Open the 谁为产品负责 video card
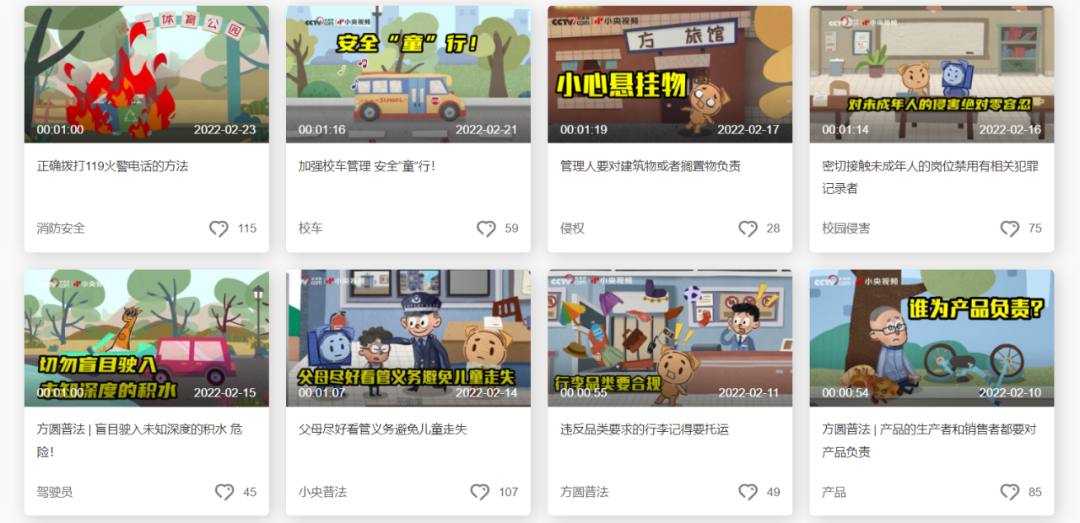The height and width of the screenshot is (523, 1080). pos(931,338)
